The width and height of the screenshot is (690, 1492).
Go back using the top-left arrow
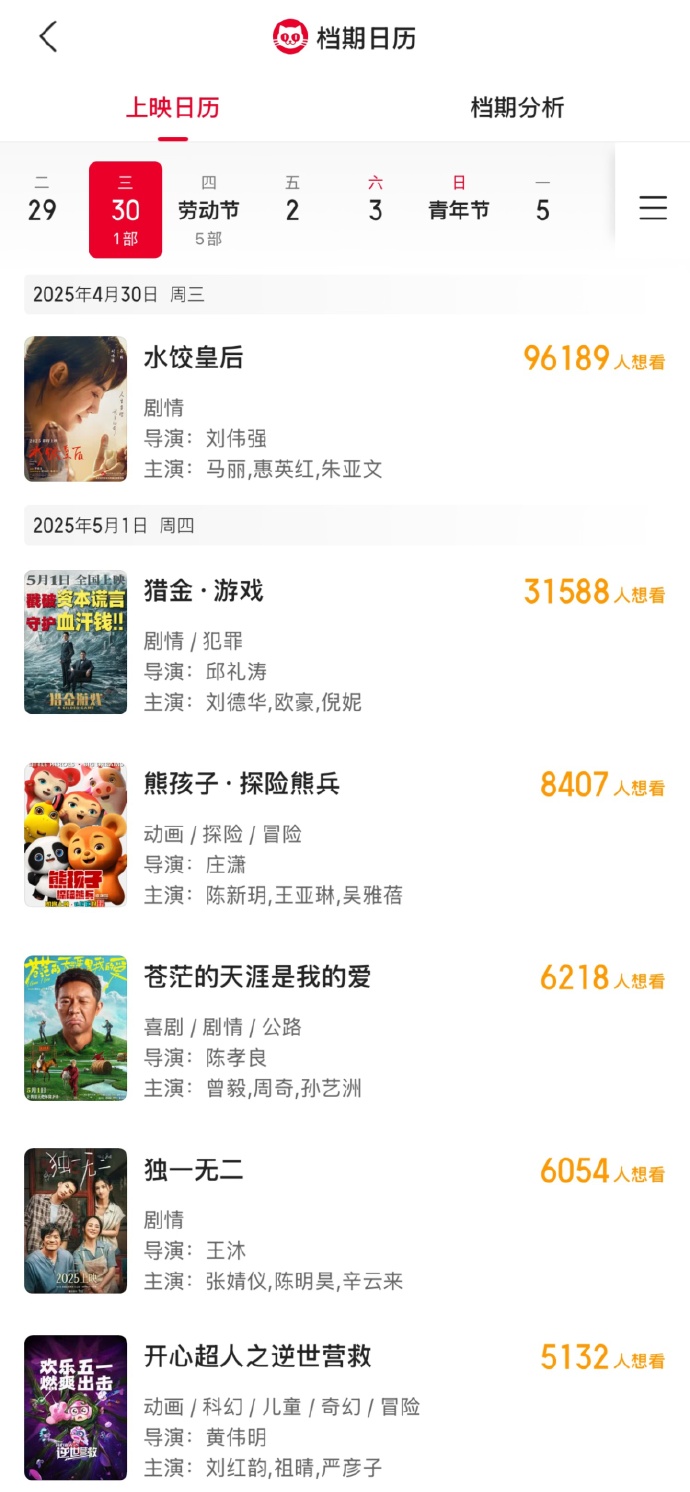coord(48,38)
